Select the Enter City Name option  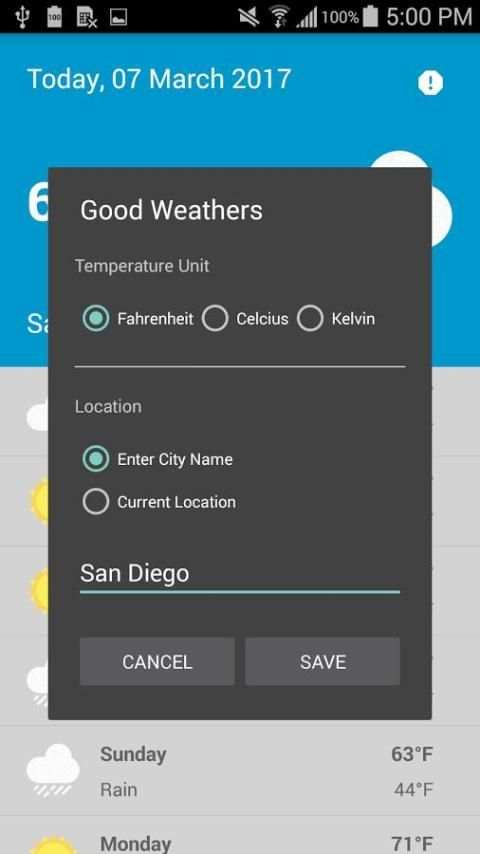click(x=157, y=459)
